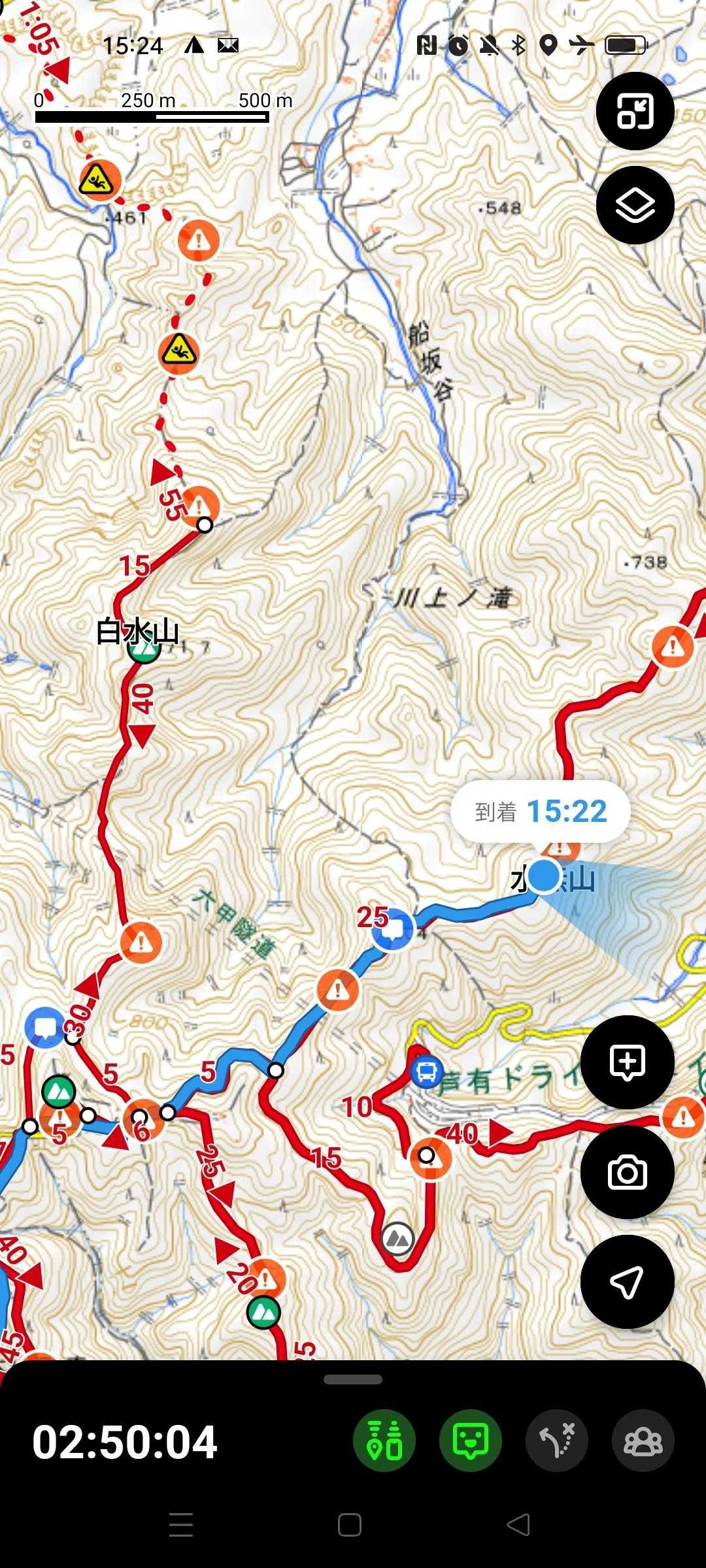Tap the map size toggle button above layers
Screen dimensions: 706x1568
(635, 111)
